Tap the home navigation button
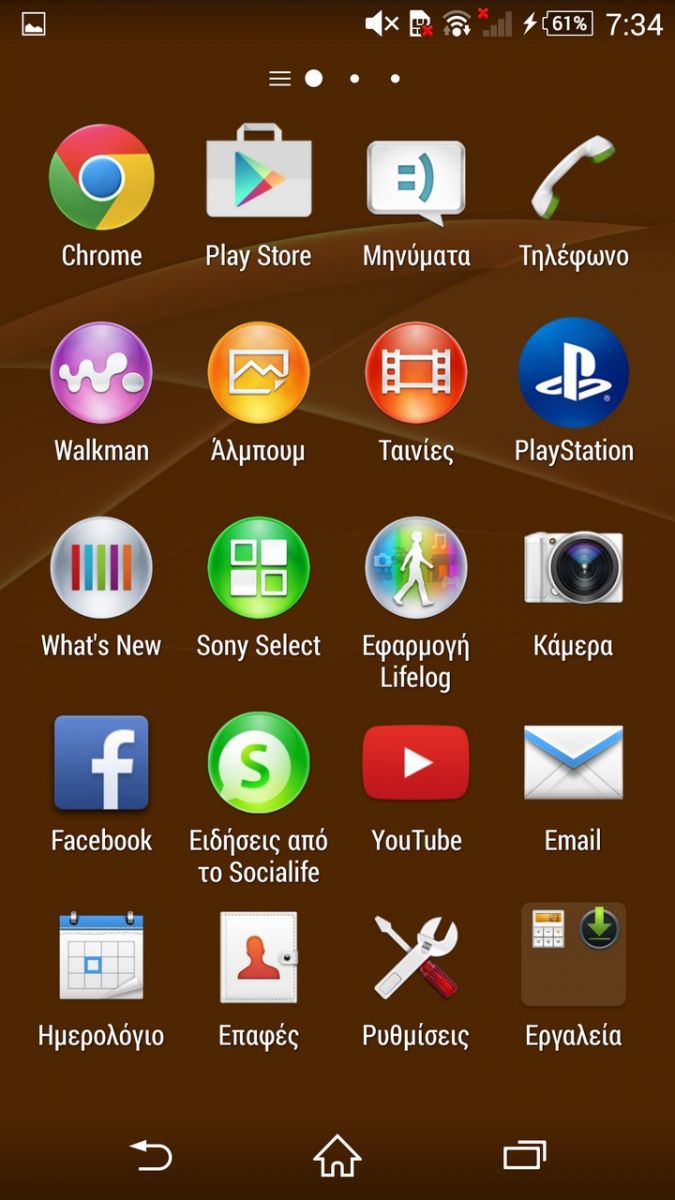The image size is (675, 1200). tap(337, 1156)
